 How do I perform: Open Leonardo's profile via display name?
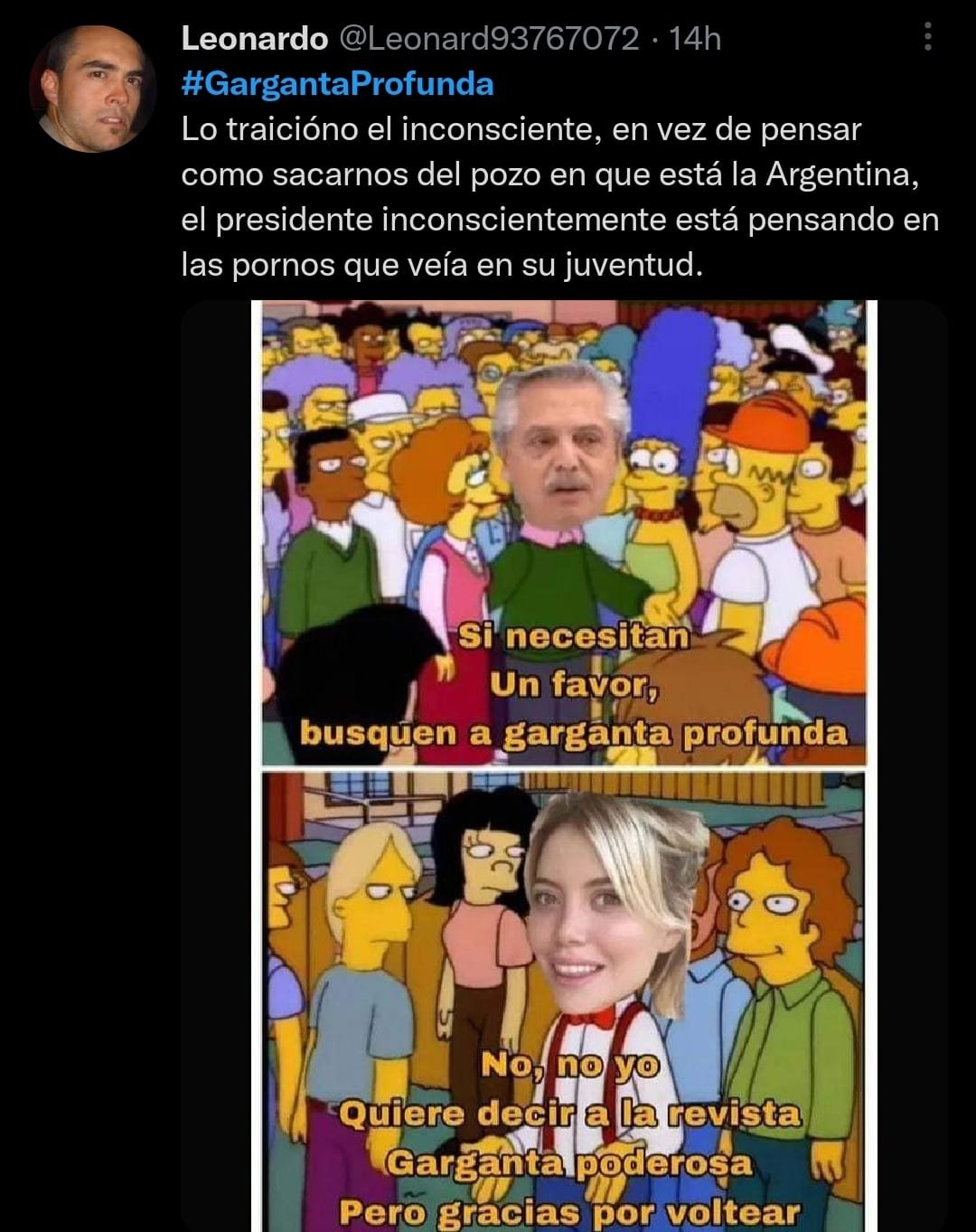[x=254, y=39]
